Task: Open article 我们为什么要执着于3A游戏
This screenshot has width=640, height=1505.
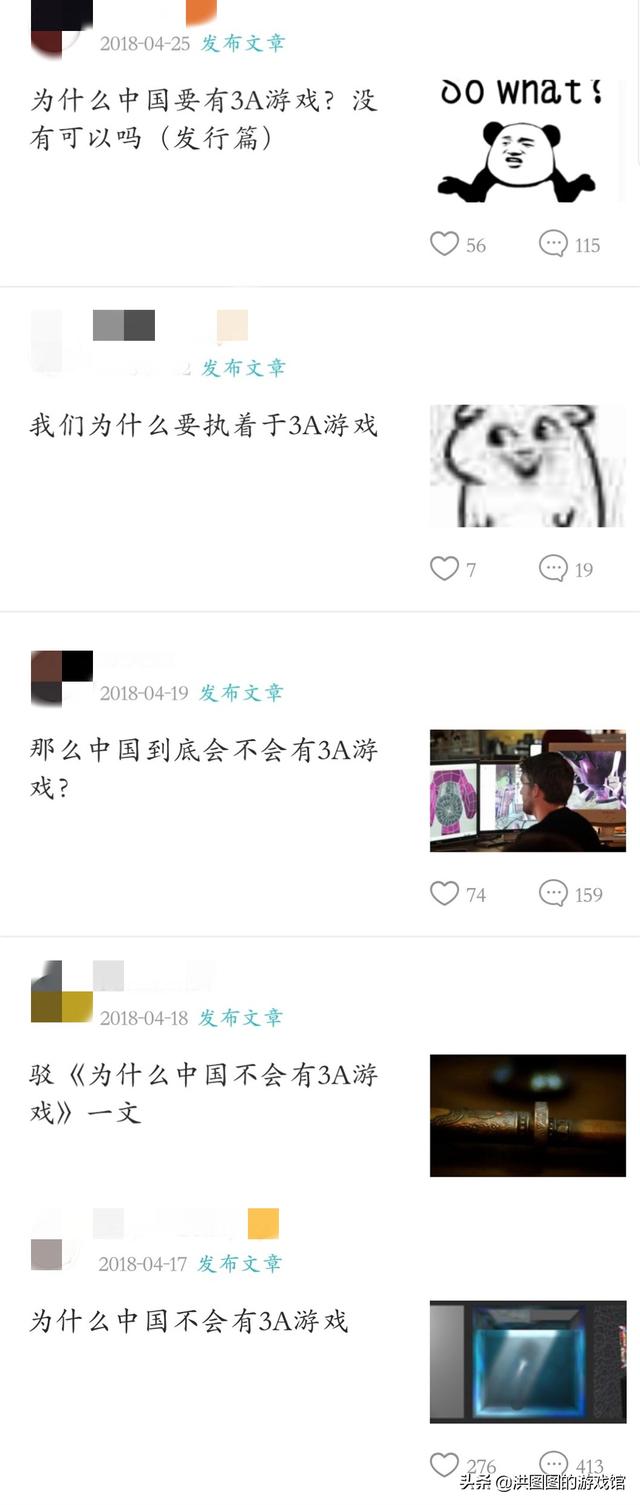Action: click(204, 426)
